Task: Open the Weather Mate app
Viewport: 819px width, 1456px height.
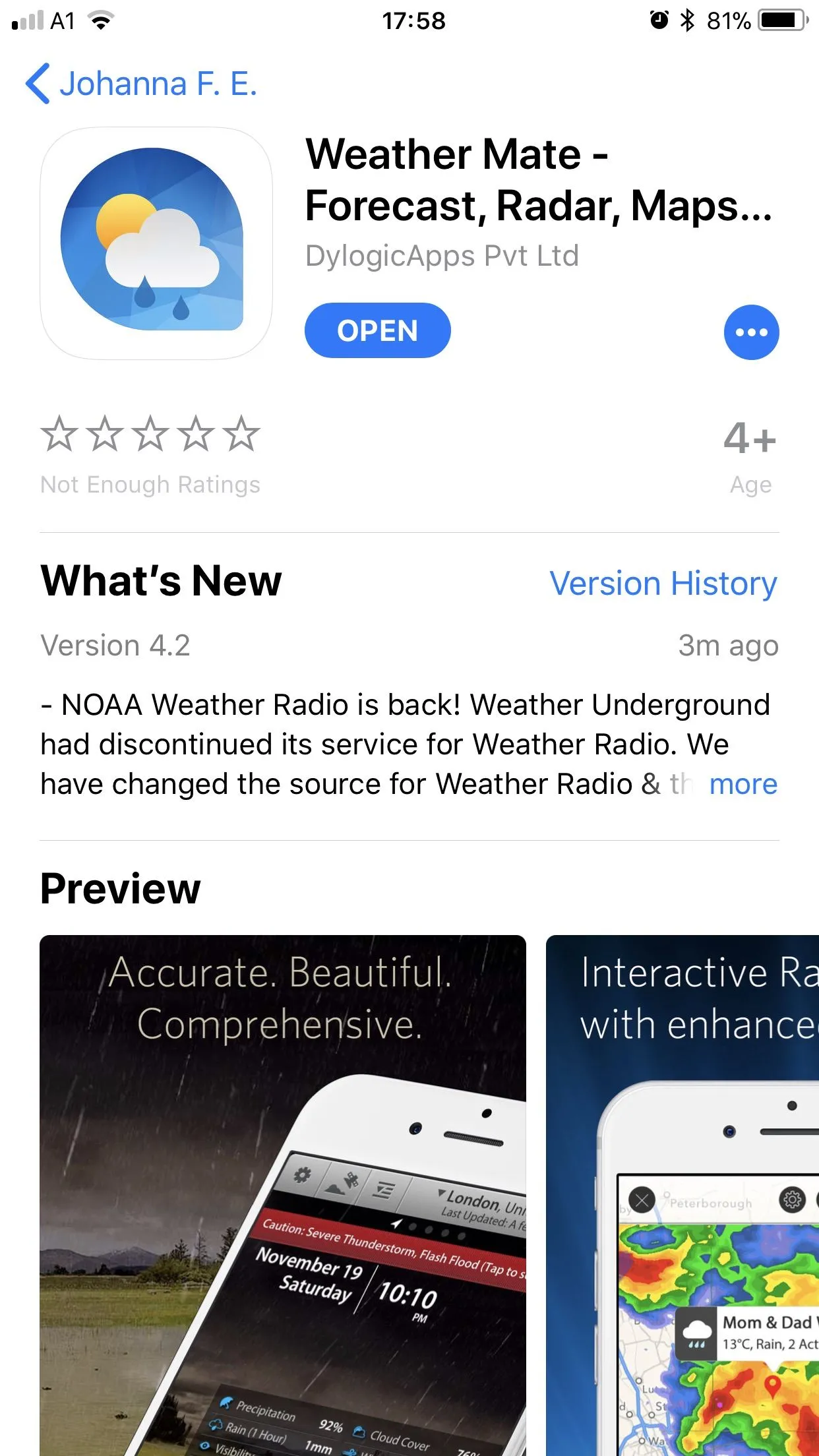Action: [x=377, y=330]
